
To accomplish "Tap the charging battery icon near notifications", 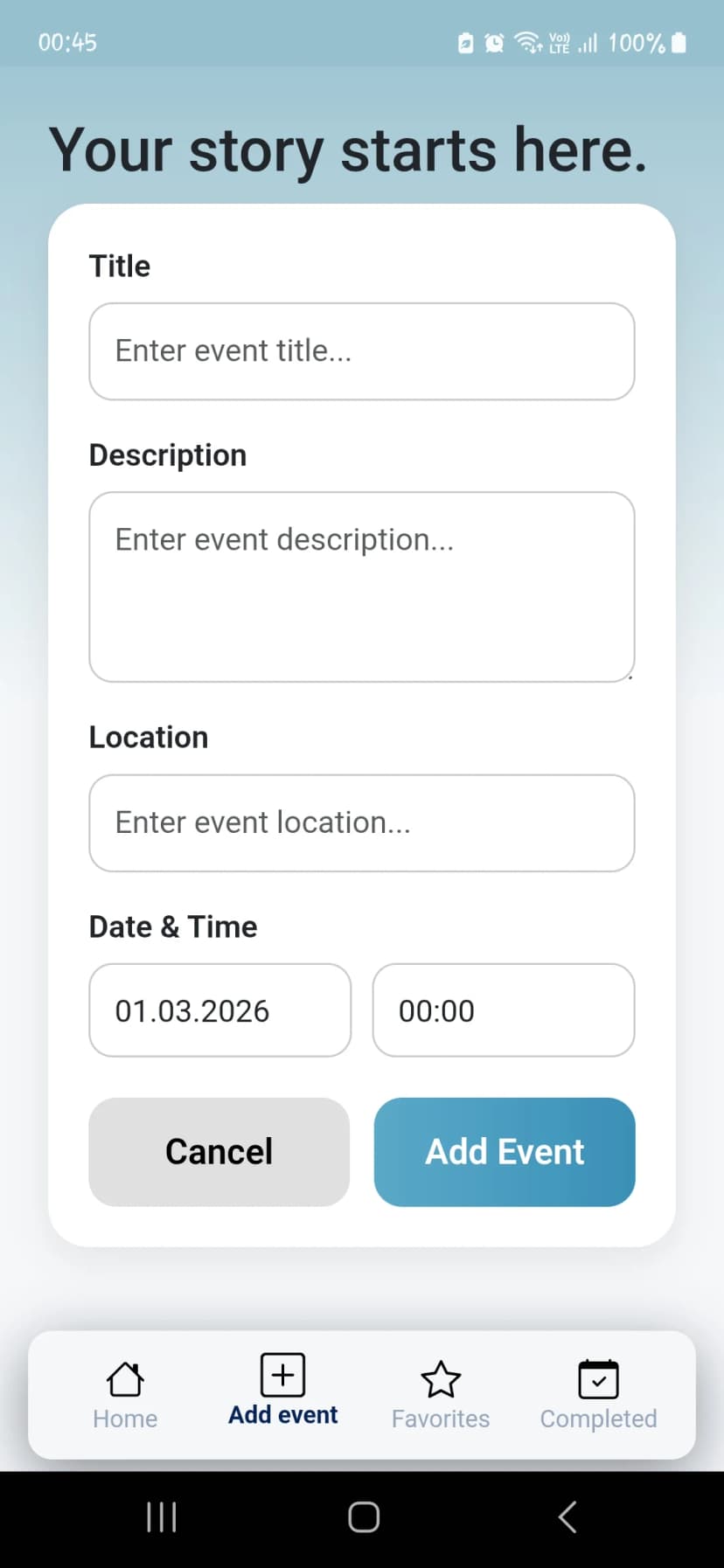I will [464, 42].
